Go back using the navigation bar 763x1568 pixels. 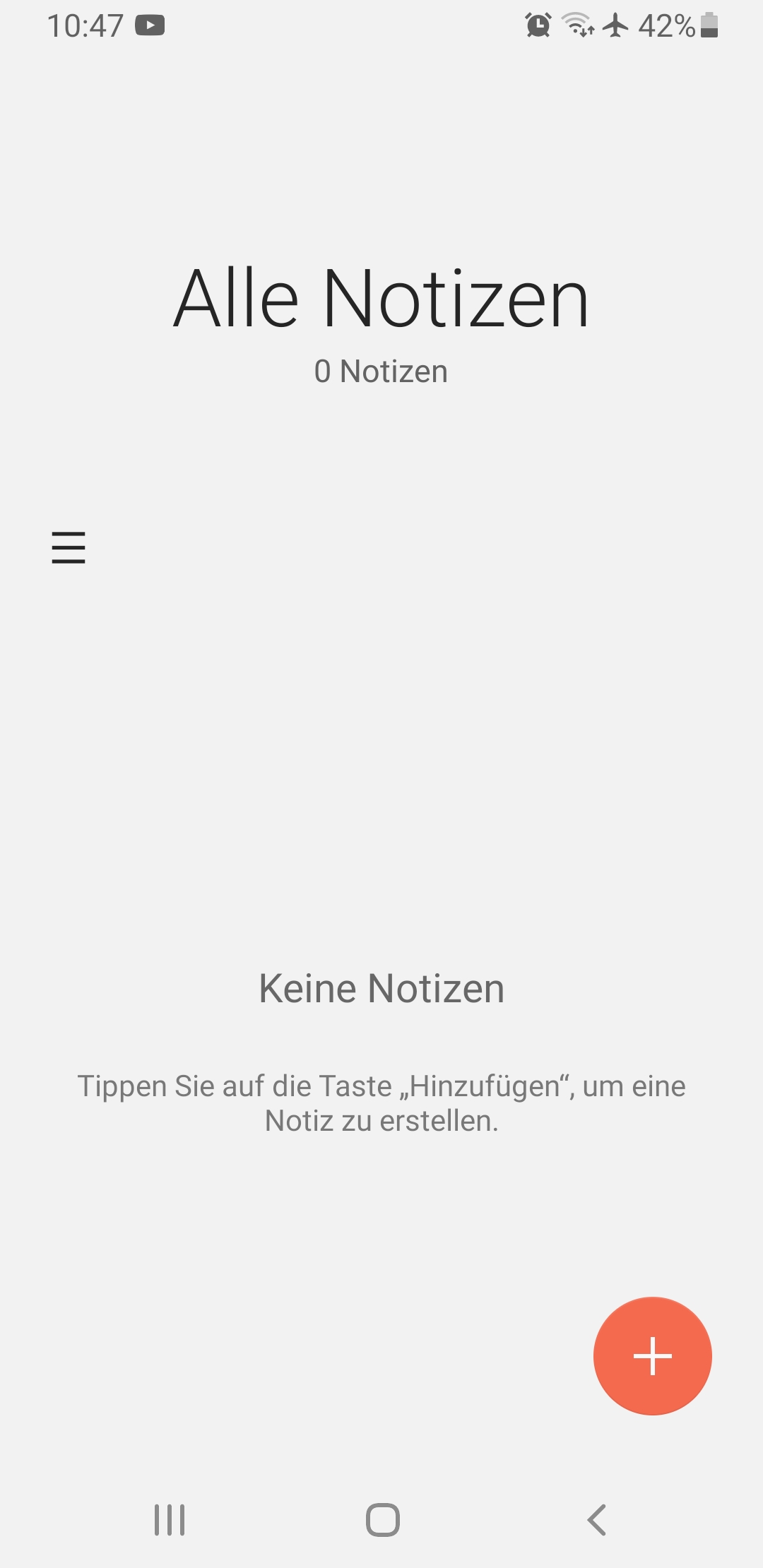click(x=597, y=1519)
